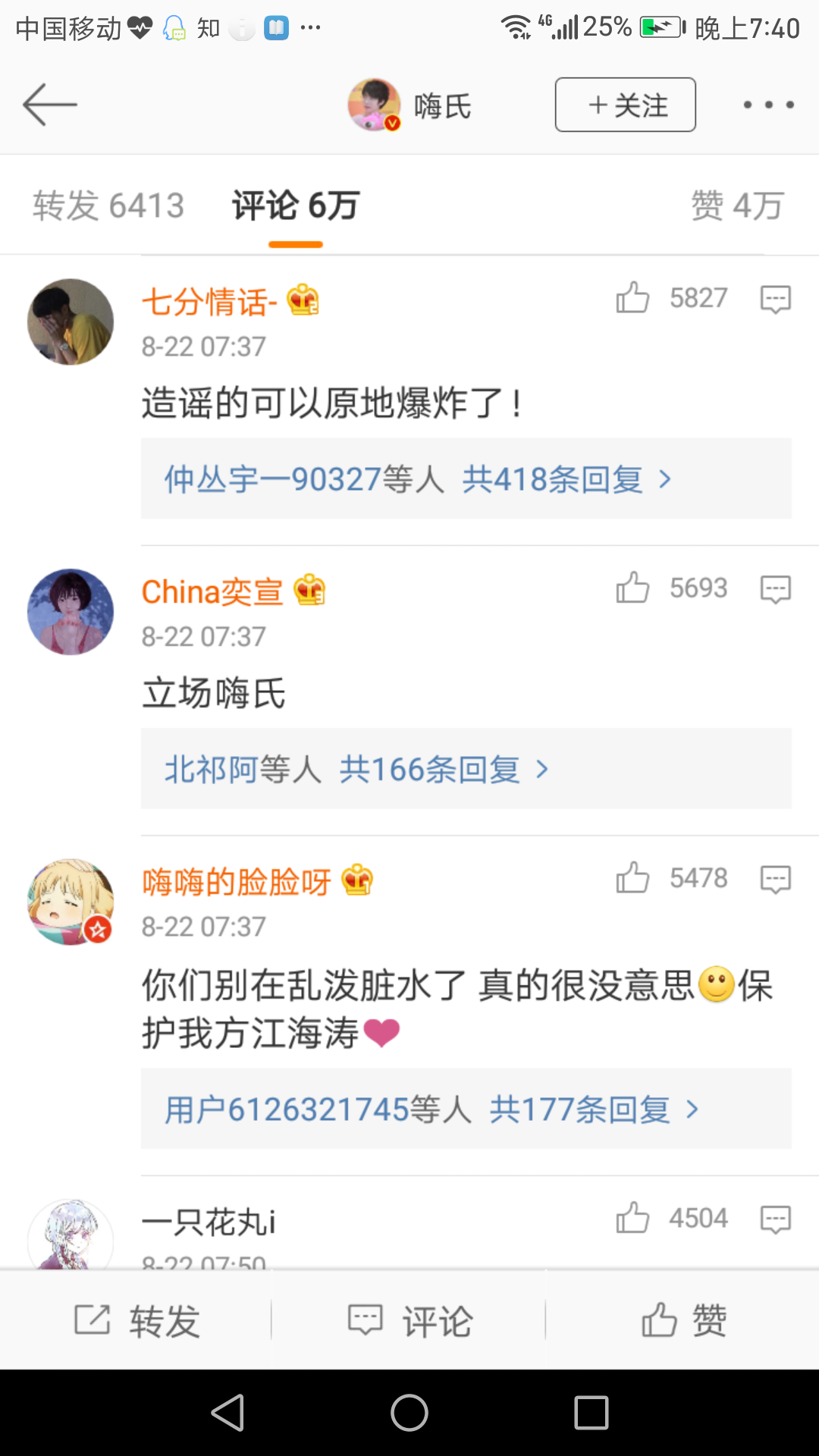Open 嗨氏 profile from header avatar
819x1456 pixels.
pos(374,105)
